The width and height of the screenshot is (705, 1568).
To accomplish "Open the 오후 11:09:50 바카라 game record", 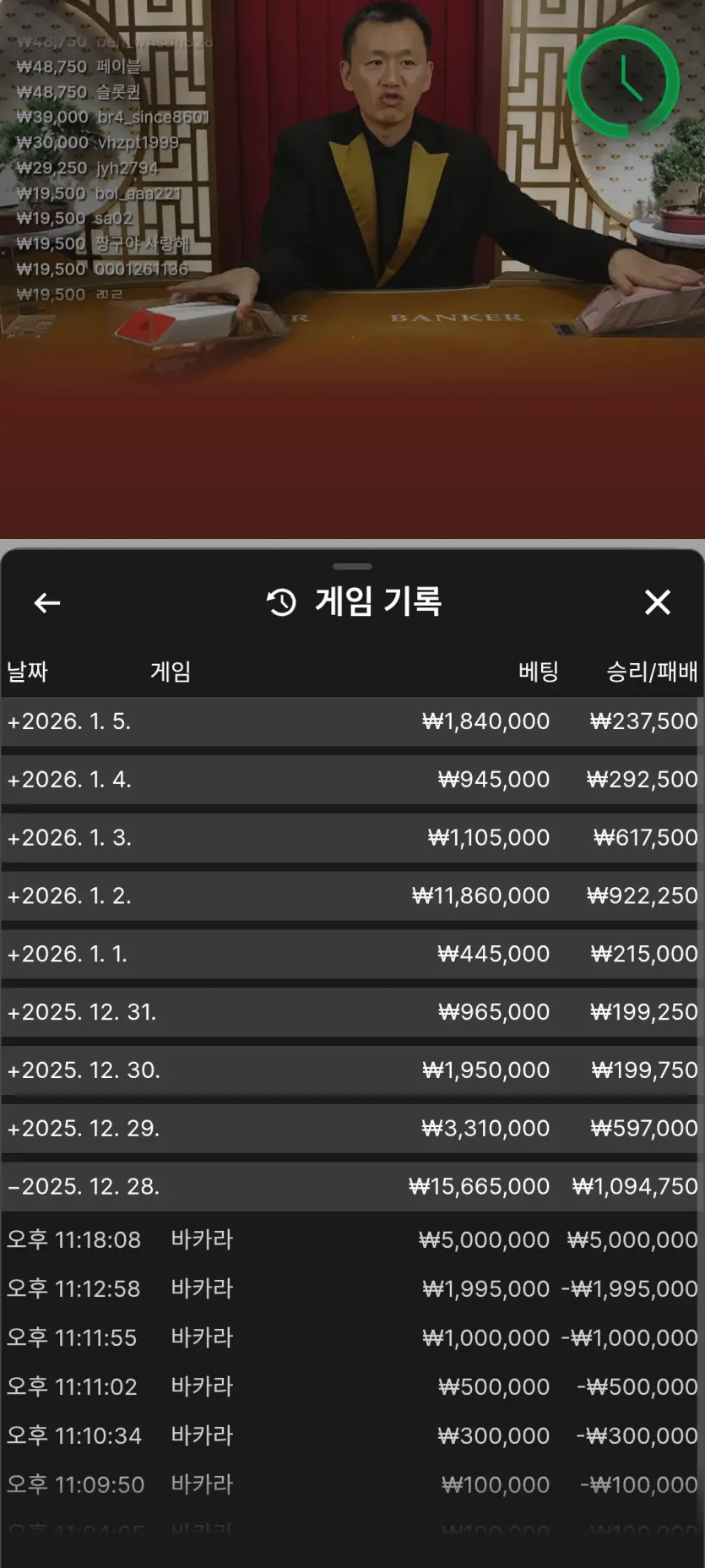I will [352, 1485].
